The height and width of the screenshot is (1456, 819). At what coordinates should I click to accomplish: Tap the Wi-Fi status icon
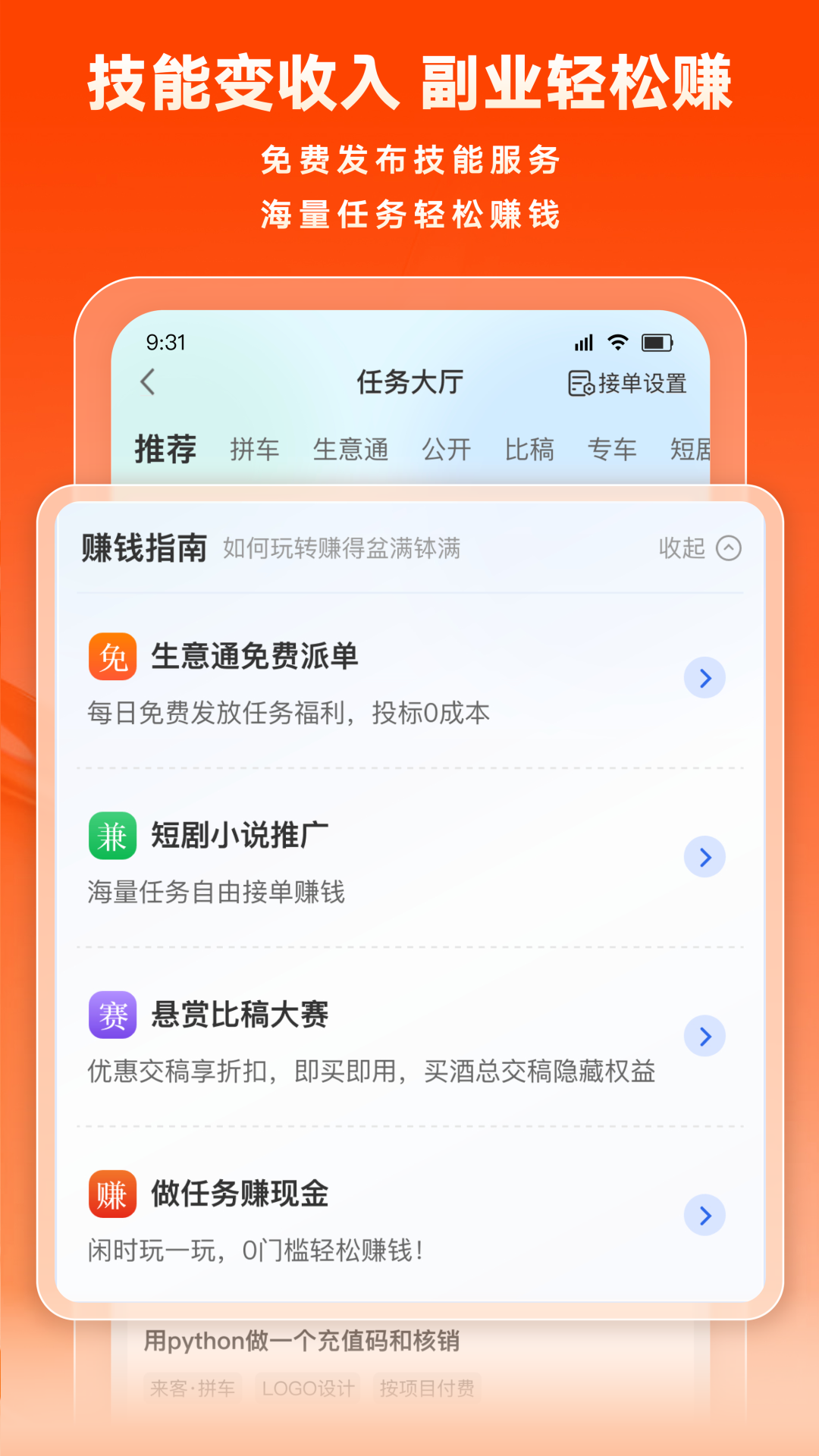tap(617, 343)
